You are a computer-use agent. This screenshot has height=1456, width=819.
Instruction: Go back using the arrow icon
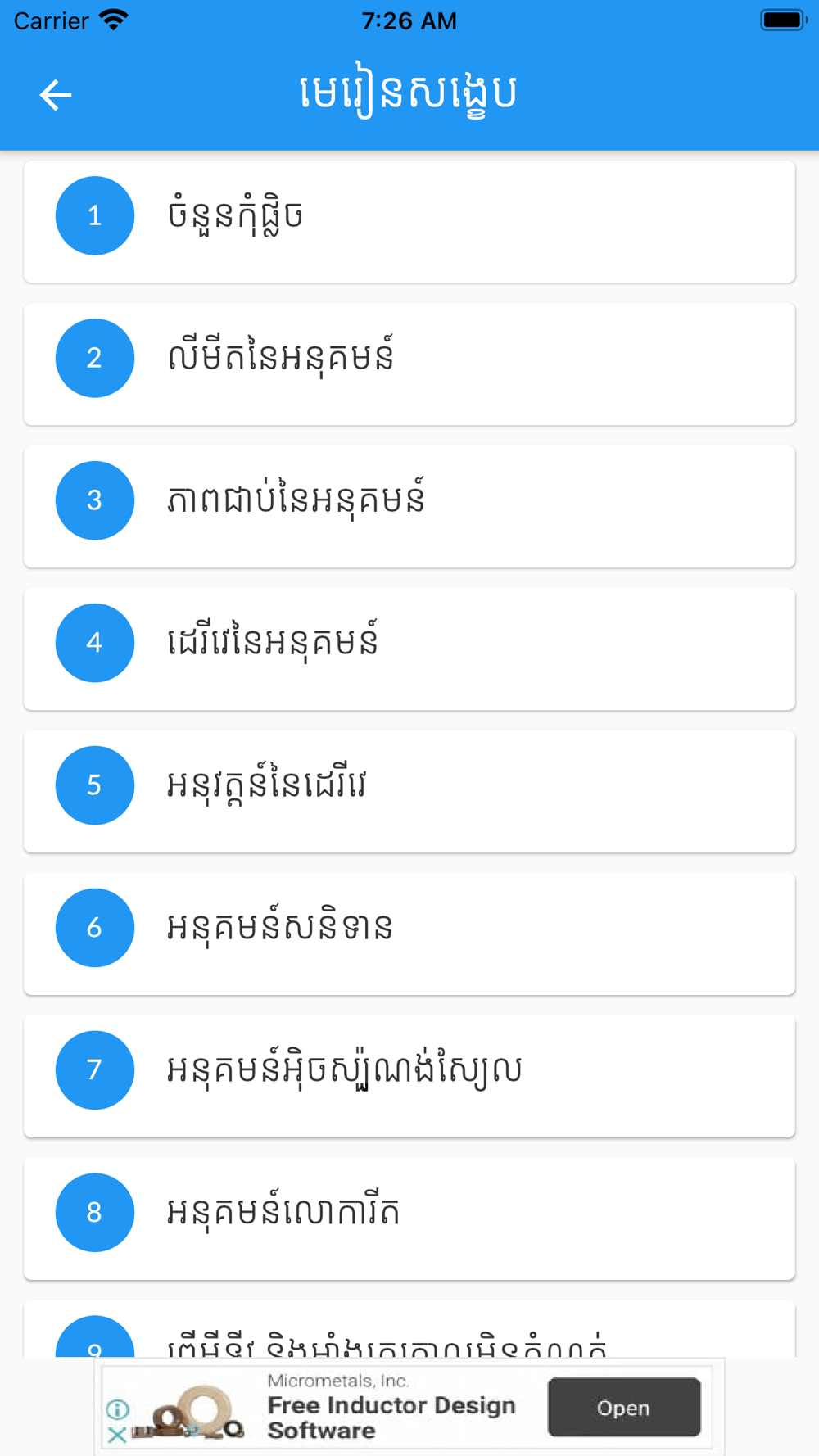(56, 95)
